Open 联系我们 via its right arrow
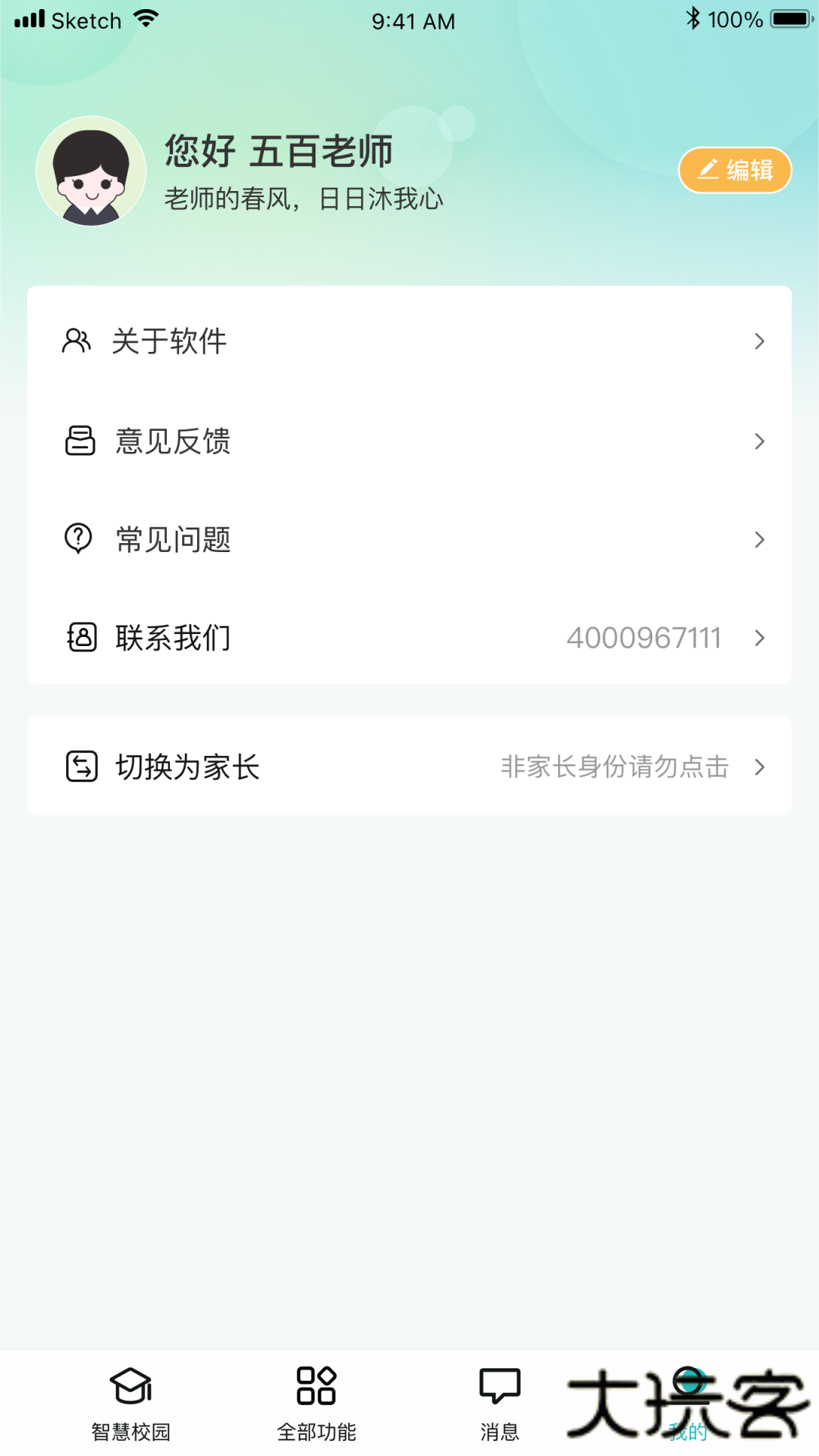Screen dimensions: 819x1456 (x=759, y=639)
